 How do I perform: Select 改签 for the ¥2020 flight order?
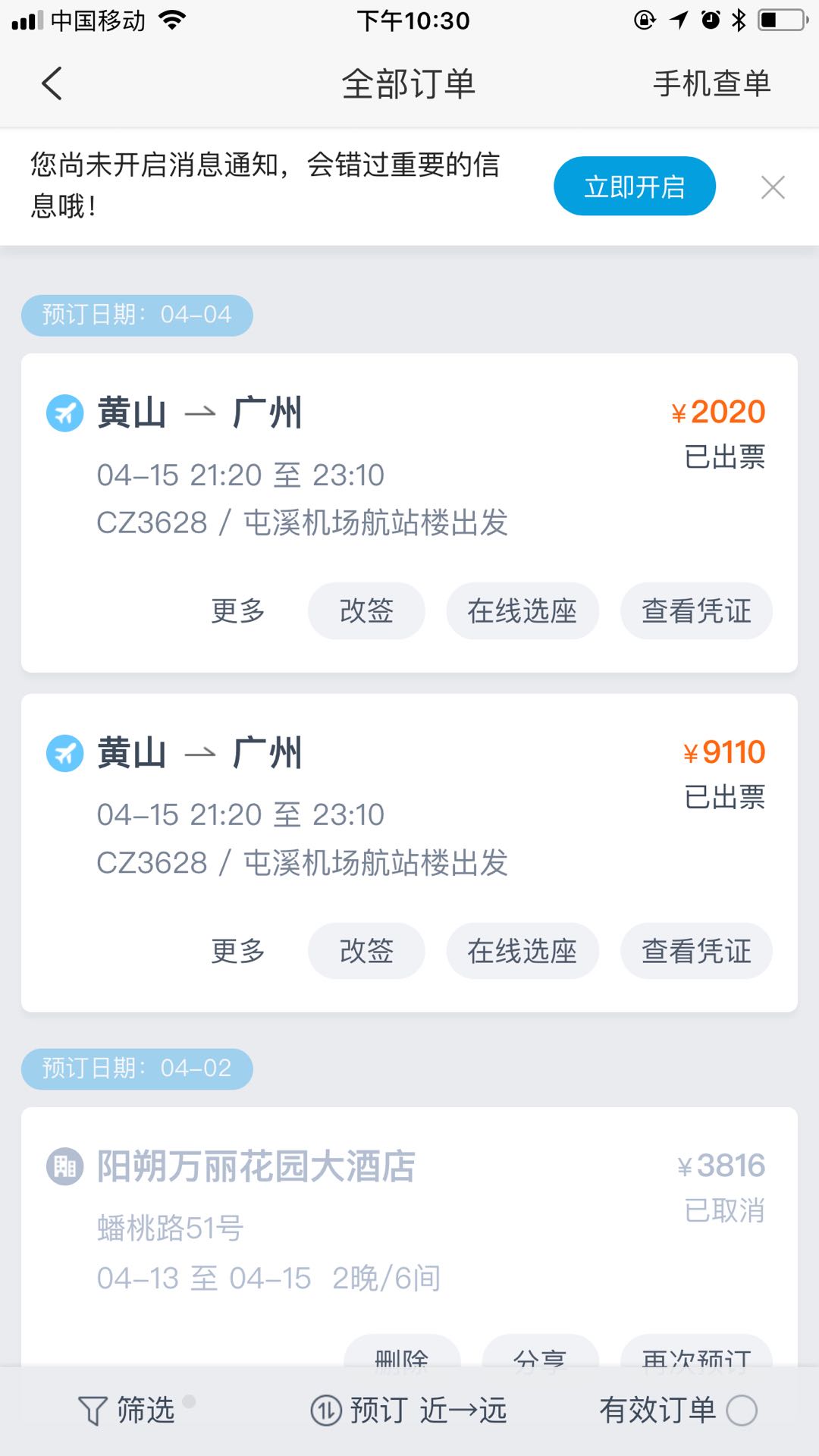366,611
